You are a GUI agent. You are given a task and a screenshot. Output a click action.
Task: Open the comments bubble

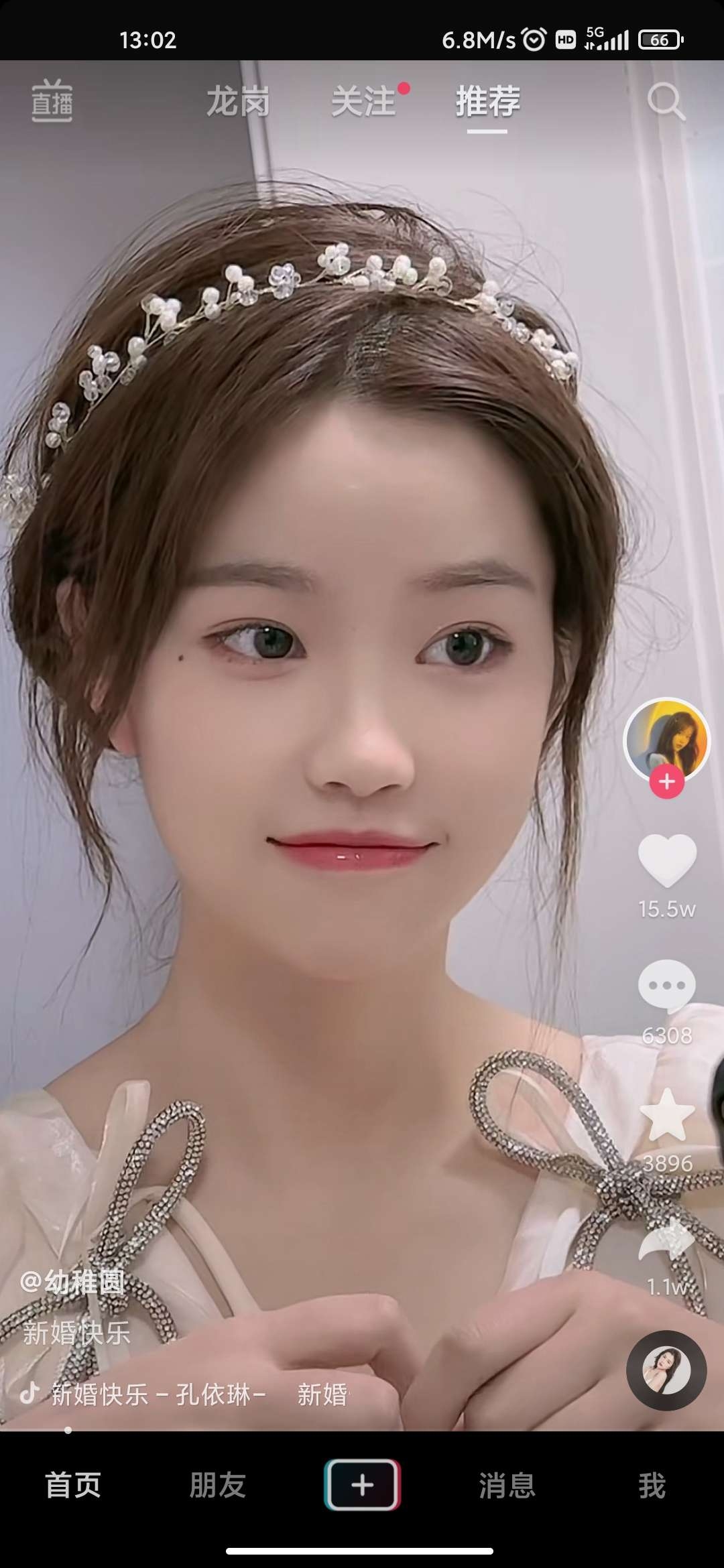coord(666,985)
